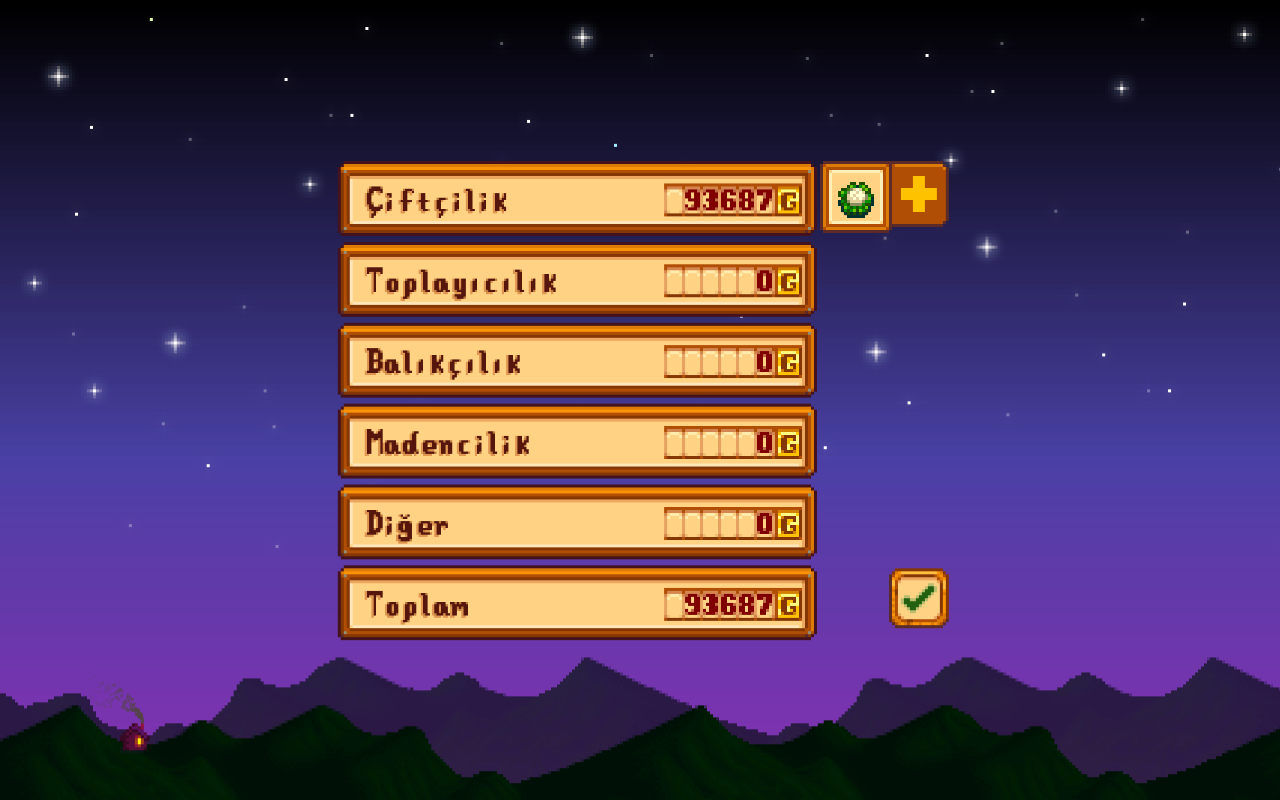Confirm the earnings summary with the checkmark
The height and width of the screenshot is (800, 1280).
coord(918,598)
